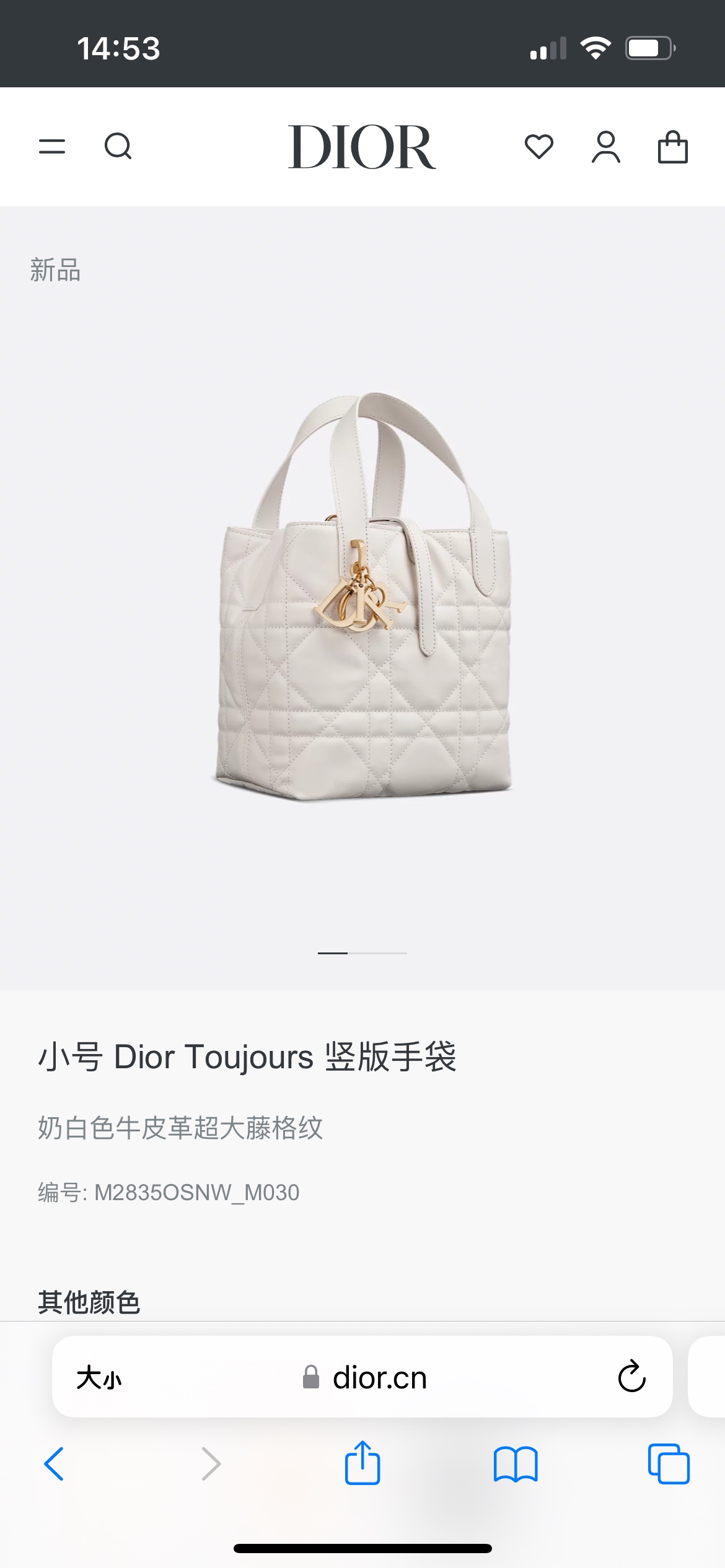Open the hamburger menu

coord(52,147)
